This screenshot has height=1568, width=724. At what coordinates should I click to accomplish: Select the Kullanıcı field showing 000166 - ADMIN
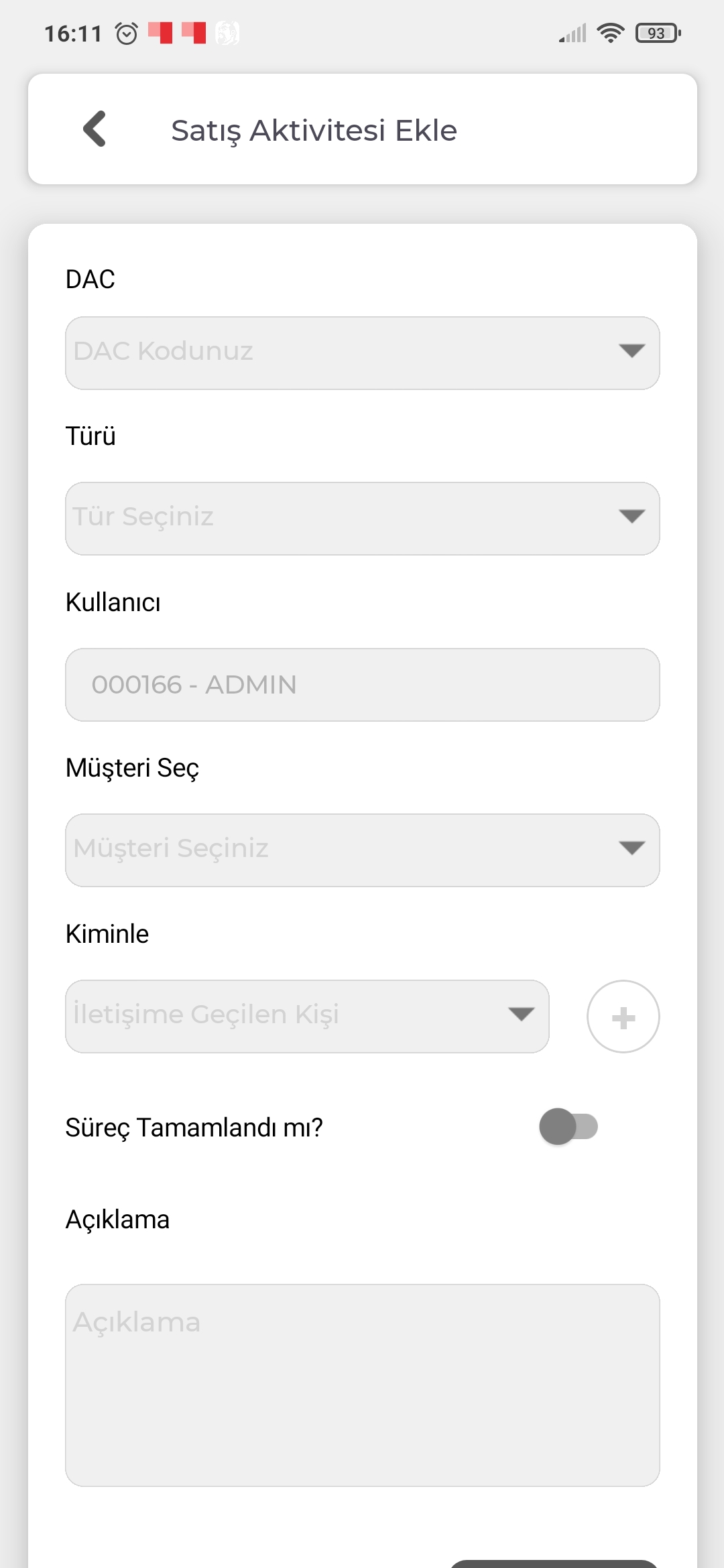pos(363,685)
